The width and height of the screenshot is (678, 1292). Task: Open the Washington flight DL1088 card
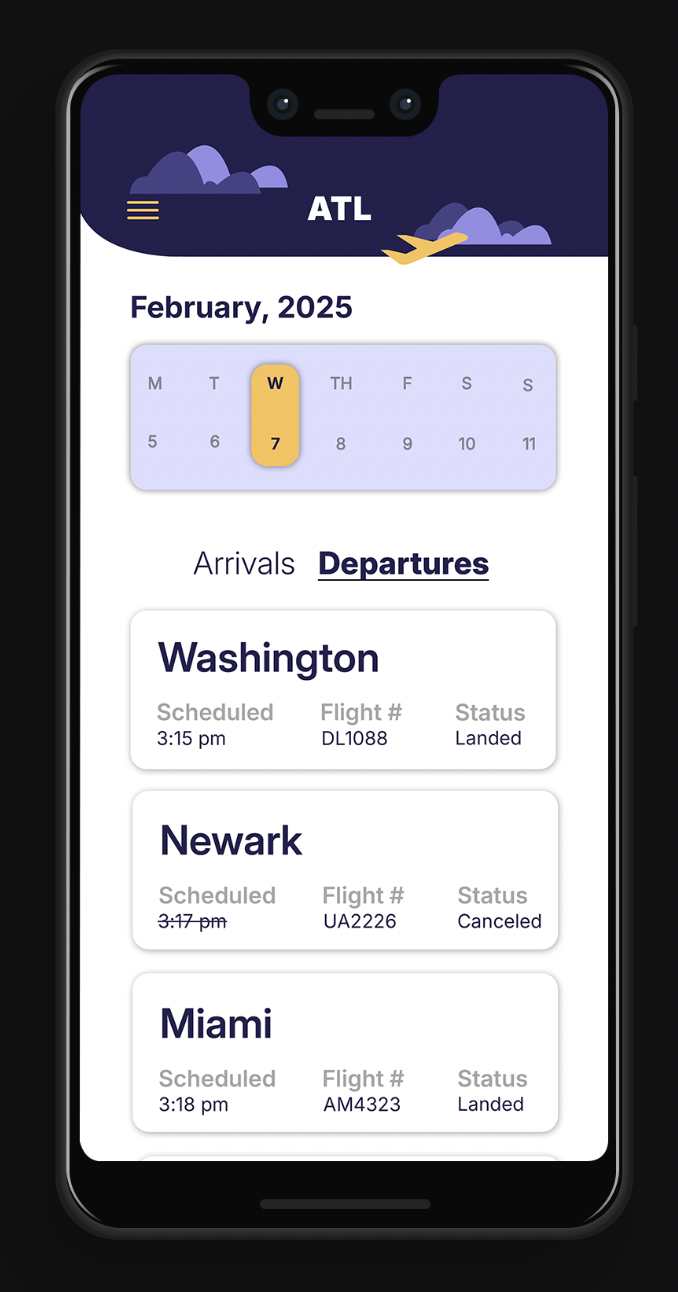pos(343,690)
